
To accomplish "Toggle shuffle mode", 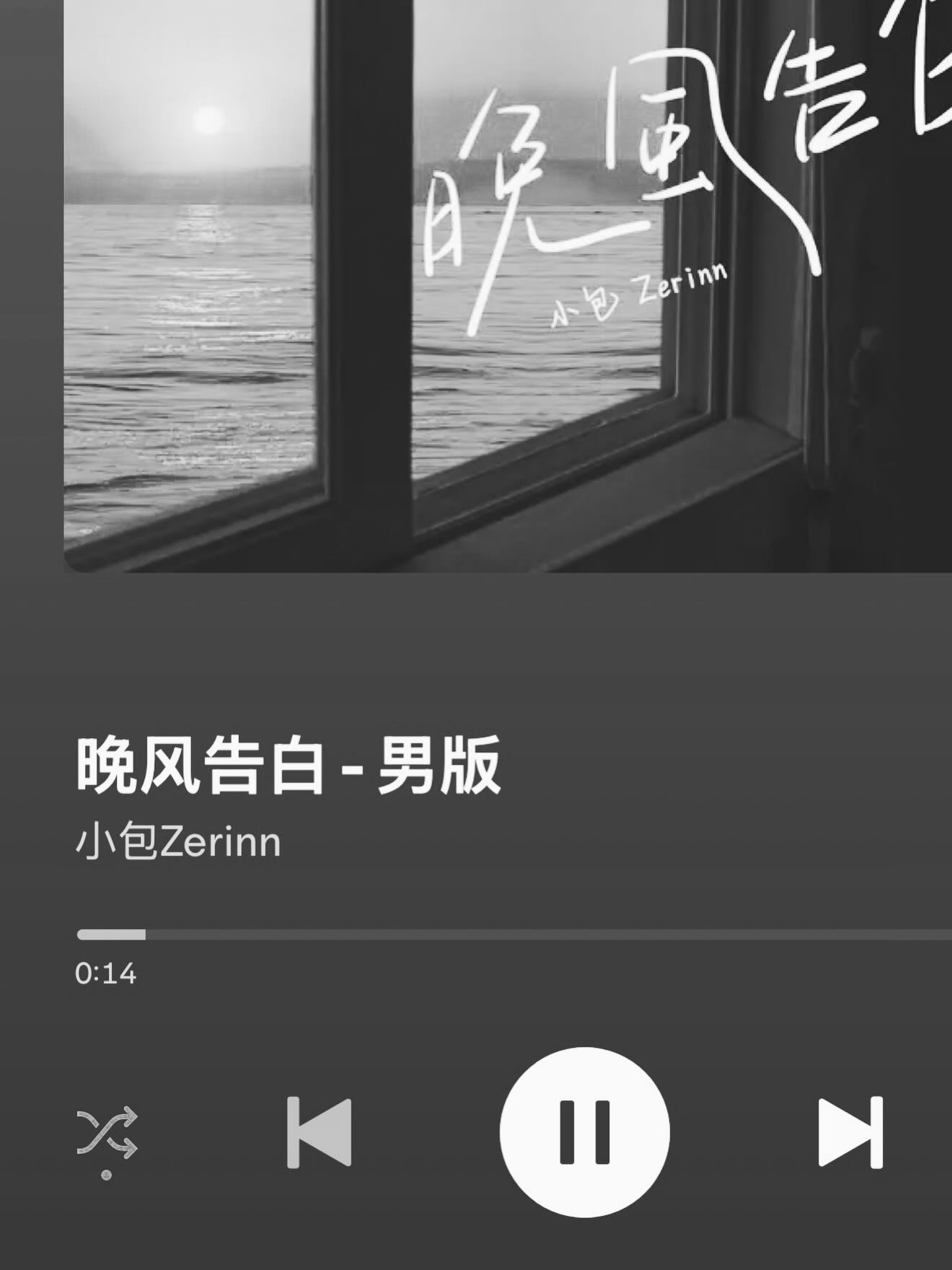I will point(107,1131).
